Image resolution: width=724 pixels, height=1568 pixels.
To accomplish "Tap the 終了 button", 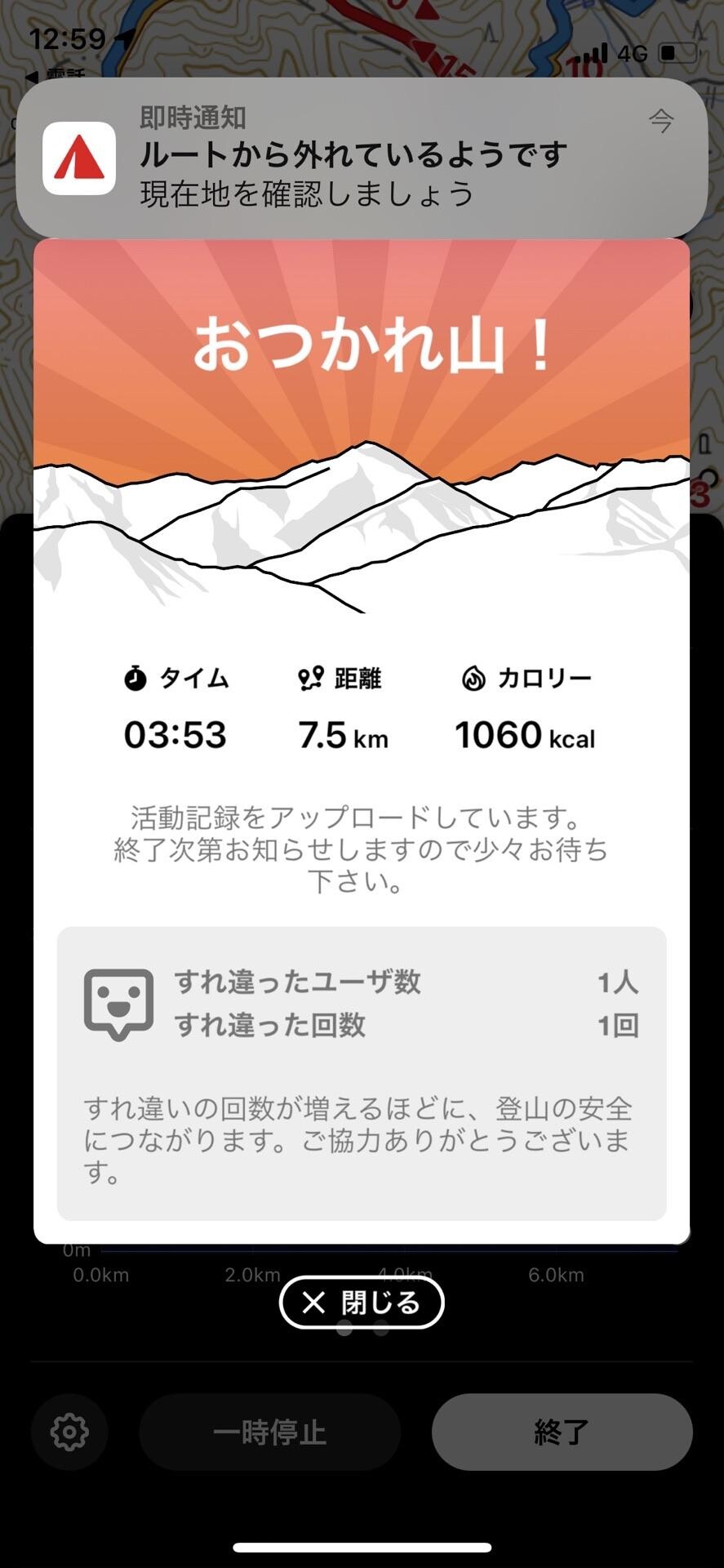I will [x=562, y=1432].
